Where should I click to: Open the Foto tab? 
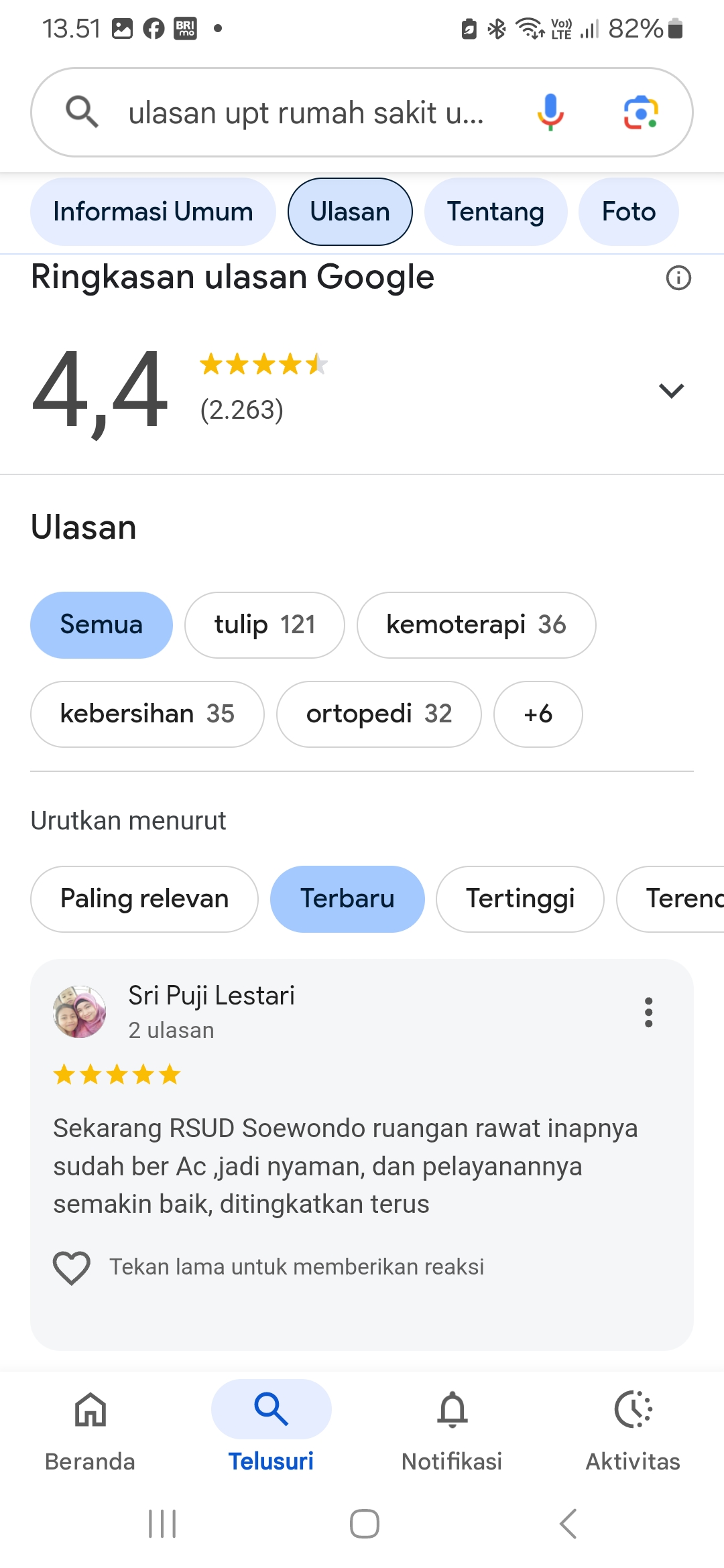(628, 212)
